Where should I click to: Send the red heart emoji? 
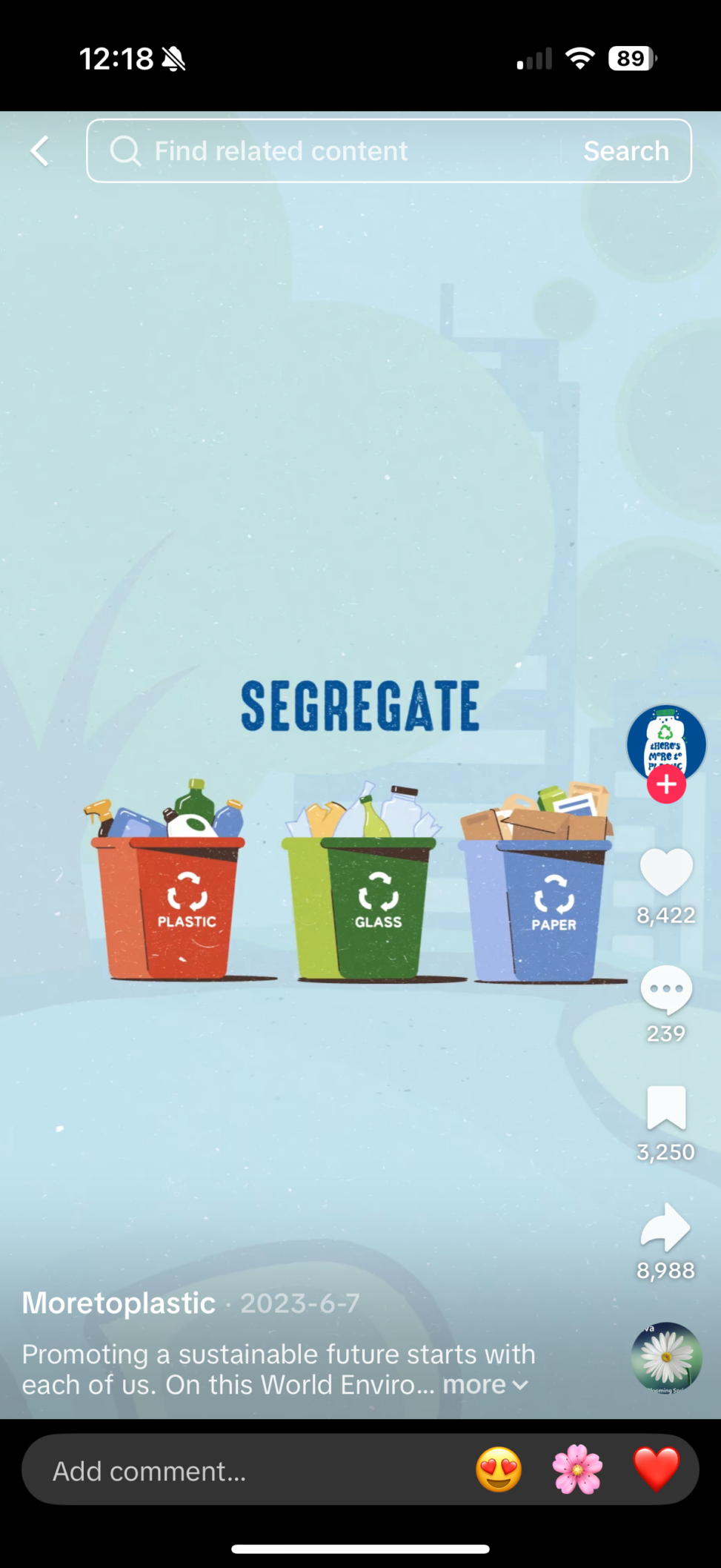point(656,1469)
